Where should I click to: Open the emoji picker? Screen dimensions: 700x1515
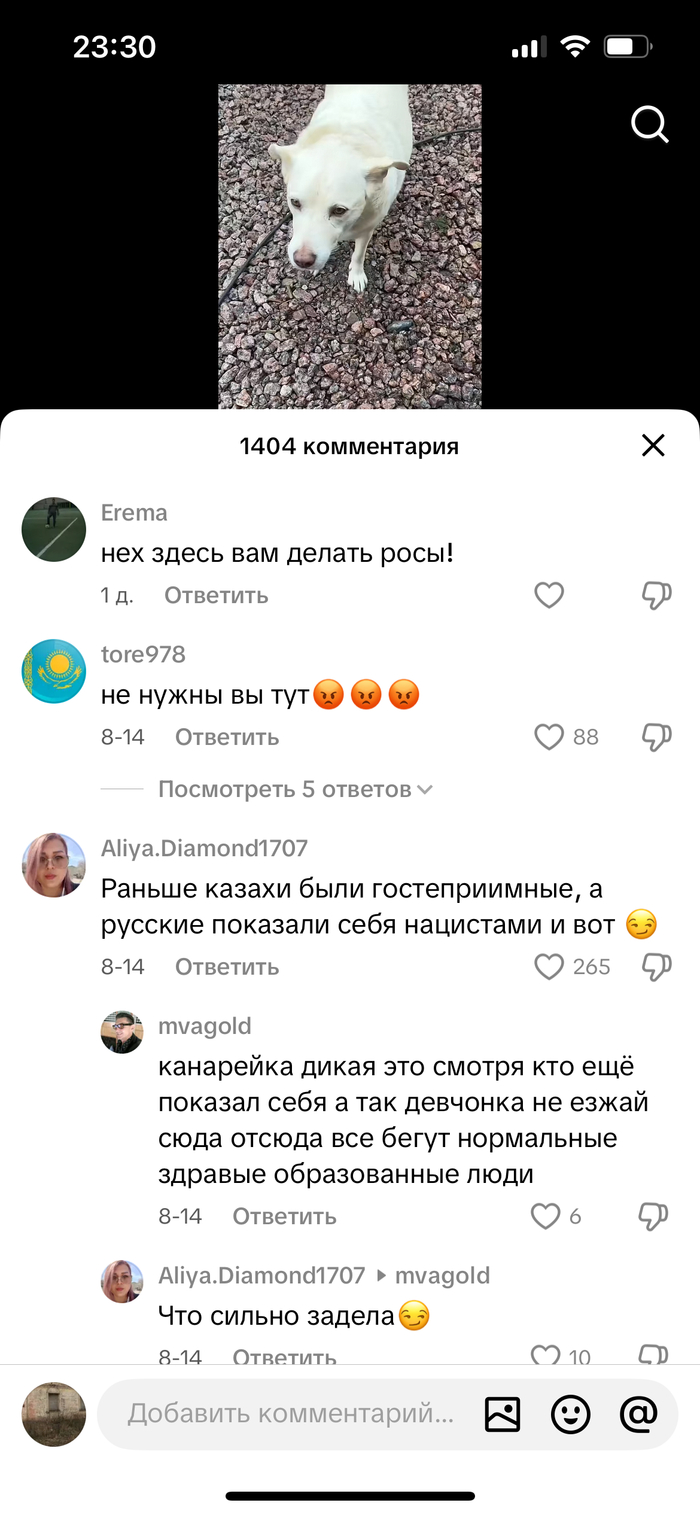coord(571,1414)
